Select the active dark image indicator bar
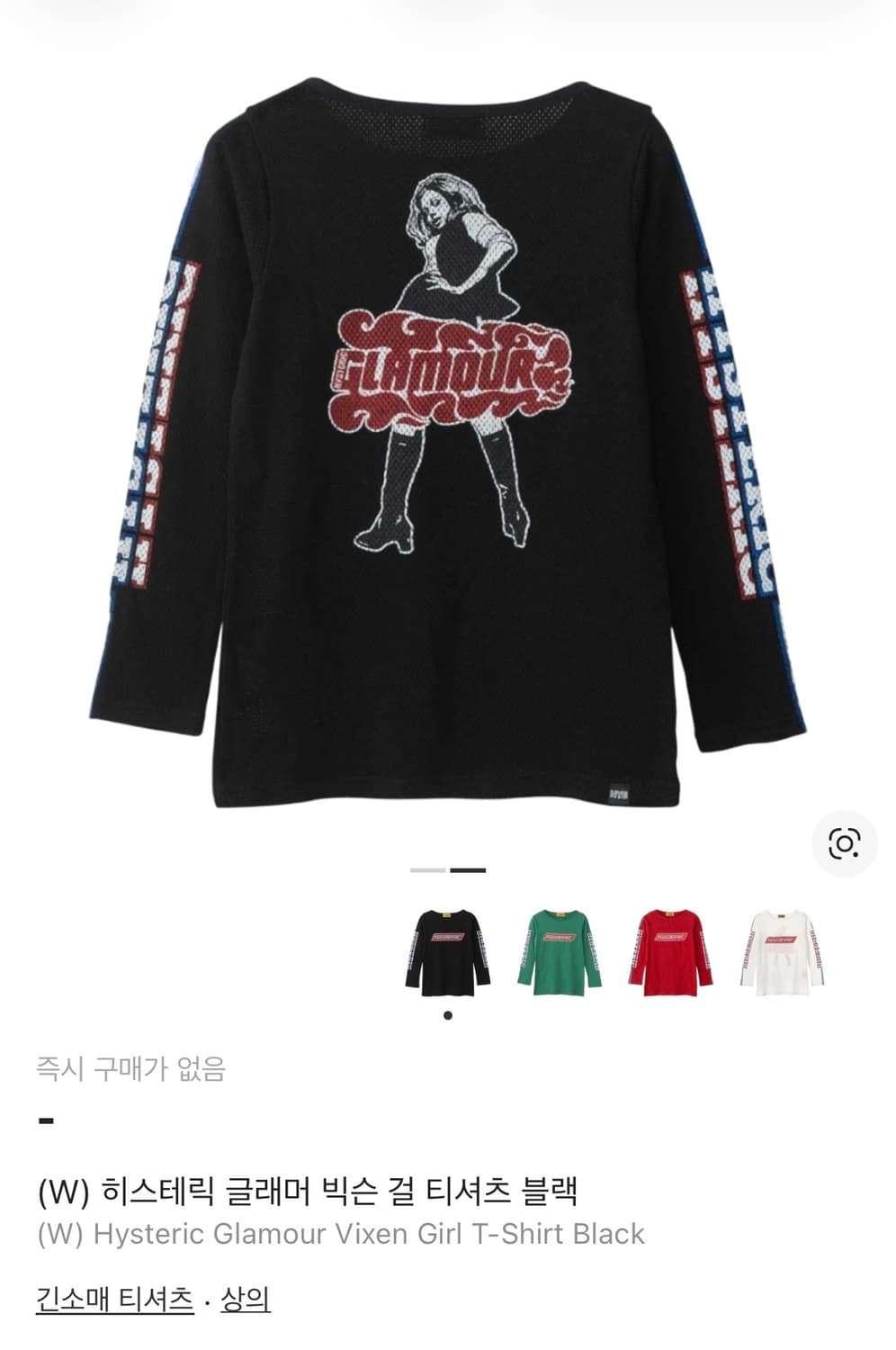 468,872
